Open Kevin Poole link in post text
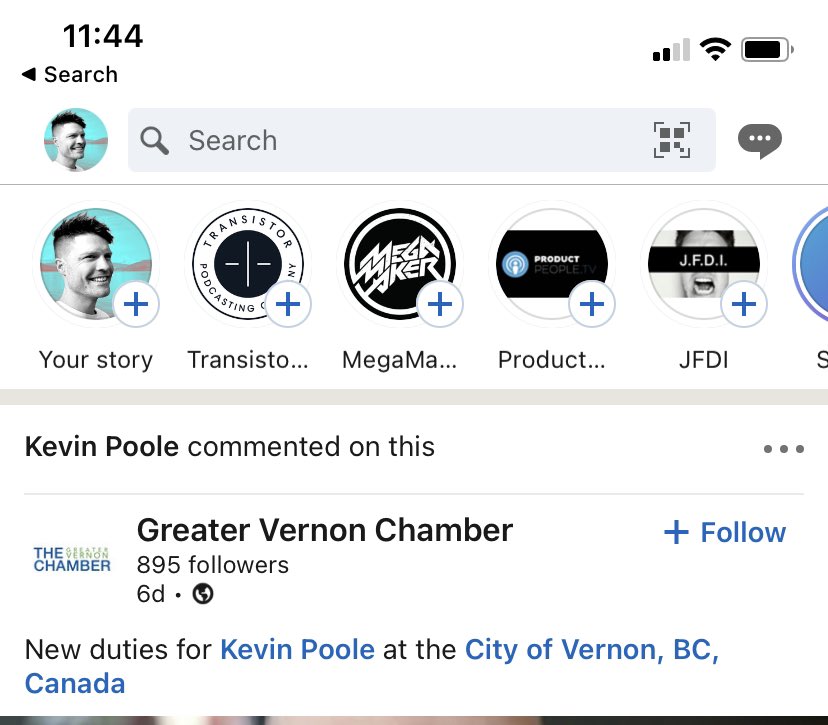 tap(297, 650)
